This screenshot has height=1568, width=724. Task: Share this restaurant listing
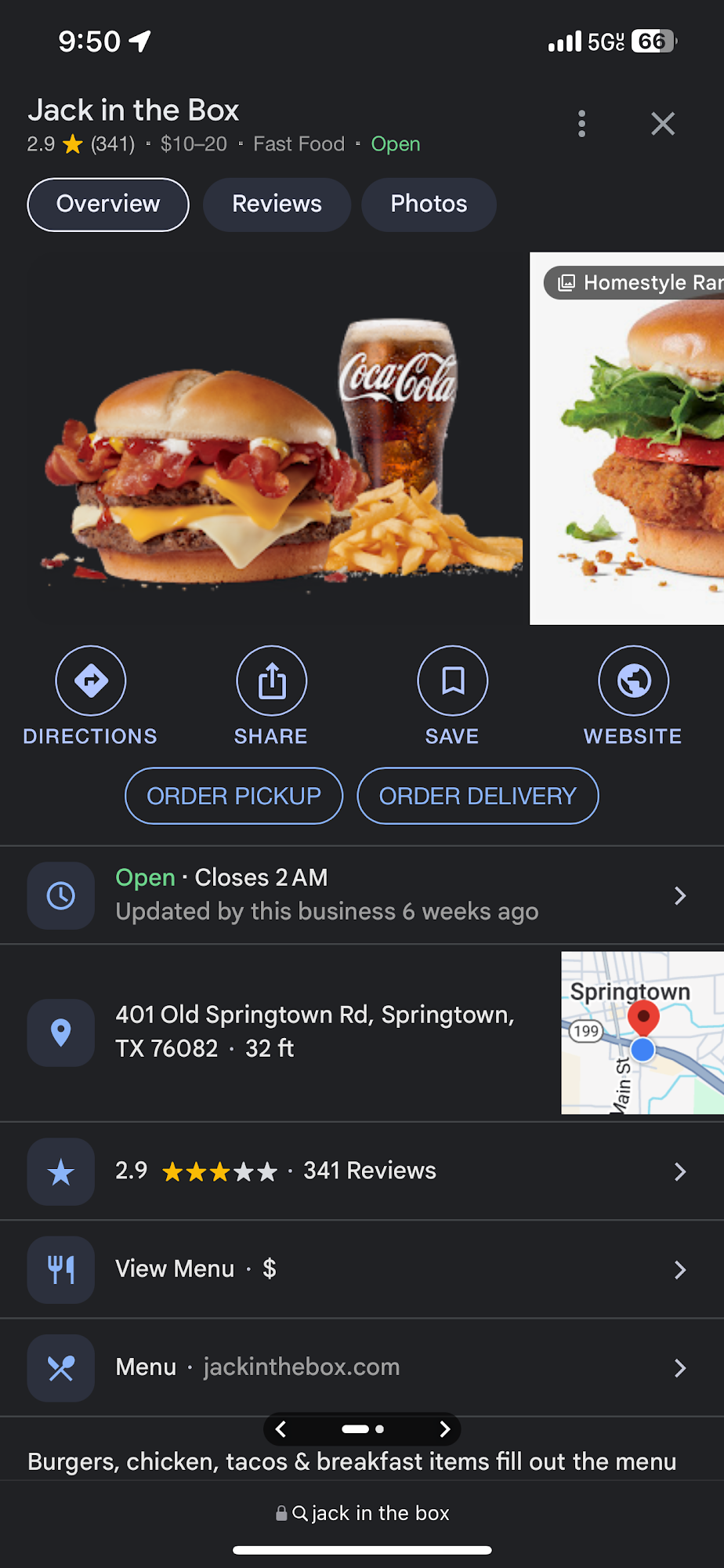coord(271,695)
